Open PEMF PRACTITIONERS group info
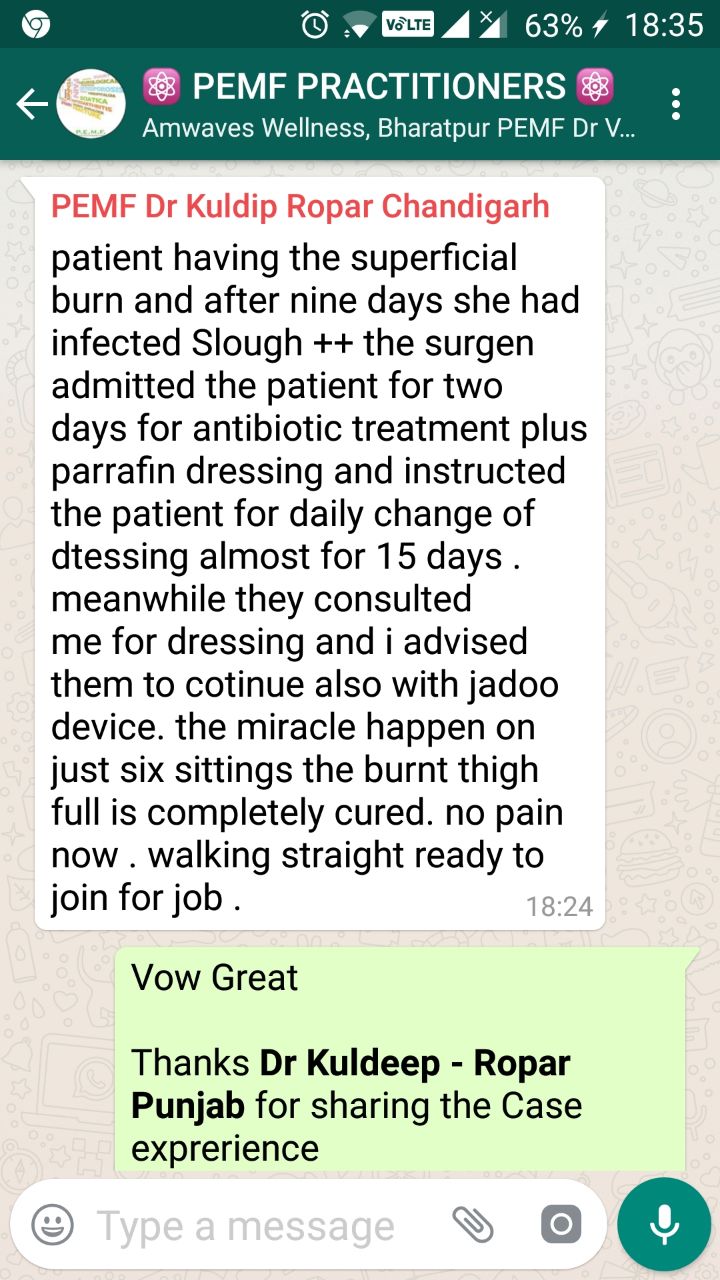This screenshot has height=1280, width=720. [388, 103]
